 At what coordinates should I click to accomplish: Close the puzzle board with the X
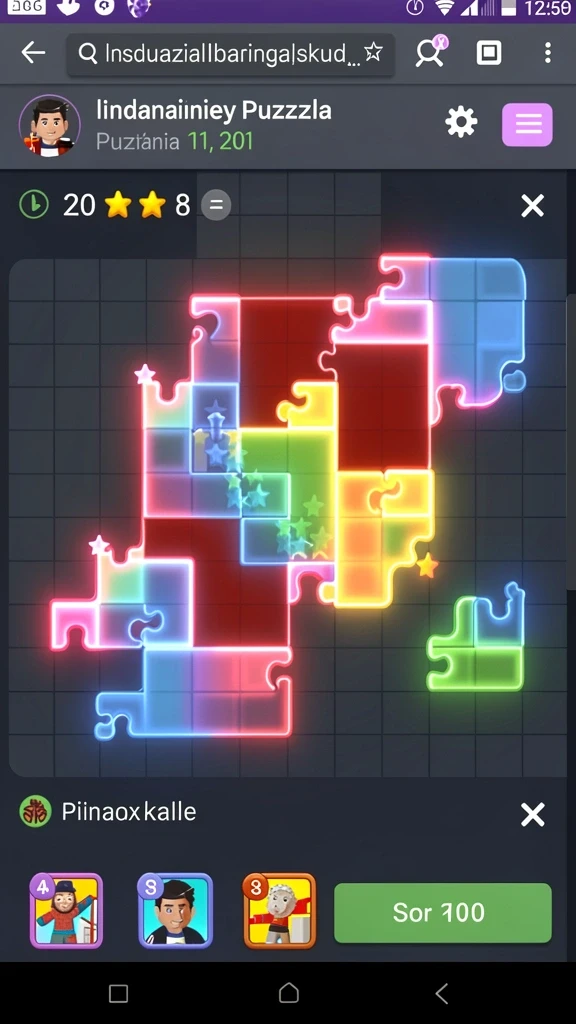pos(533,206)
